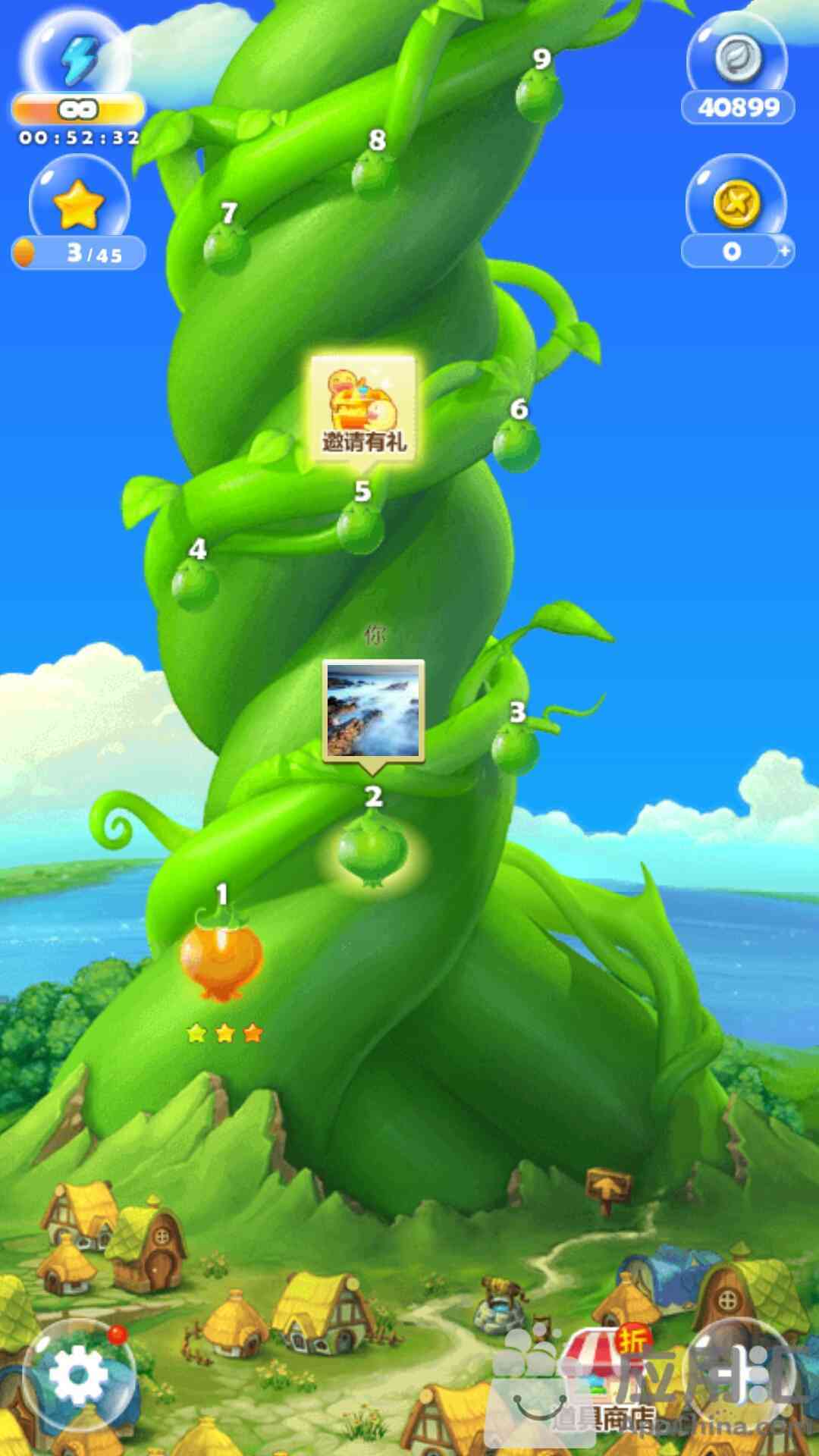819x1456 pixels.
Task: Open the silver coin balance bubble
Action: (x=737, y=61)
